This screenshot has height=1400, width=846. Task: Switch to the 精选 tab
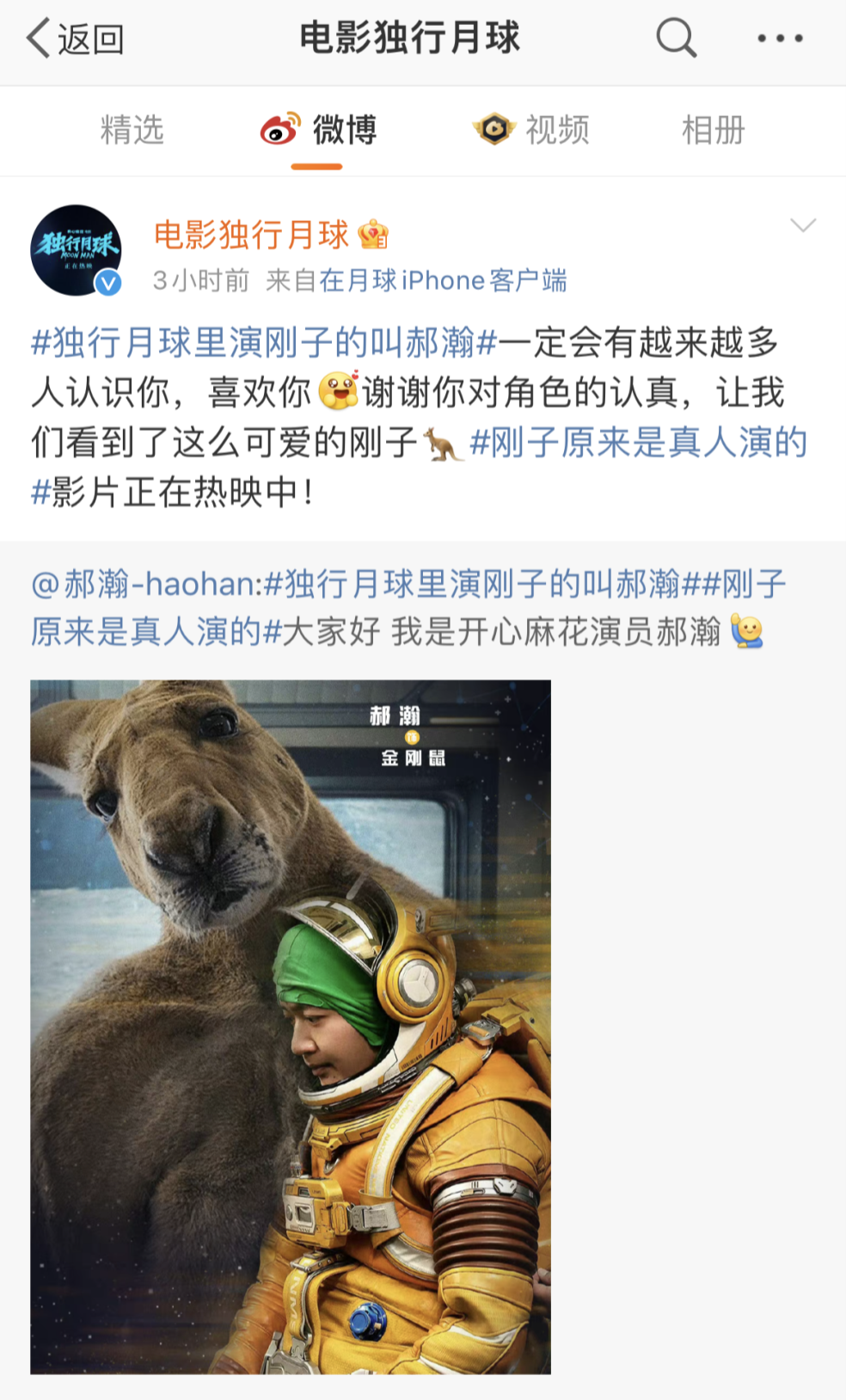point(132,131)
